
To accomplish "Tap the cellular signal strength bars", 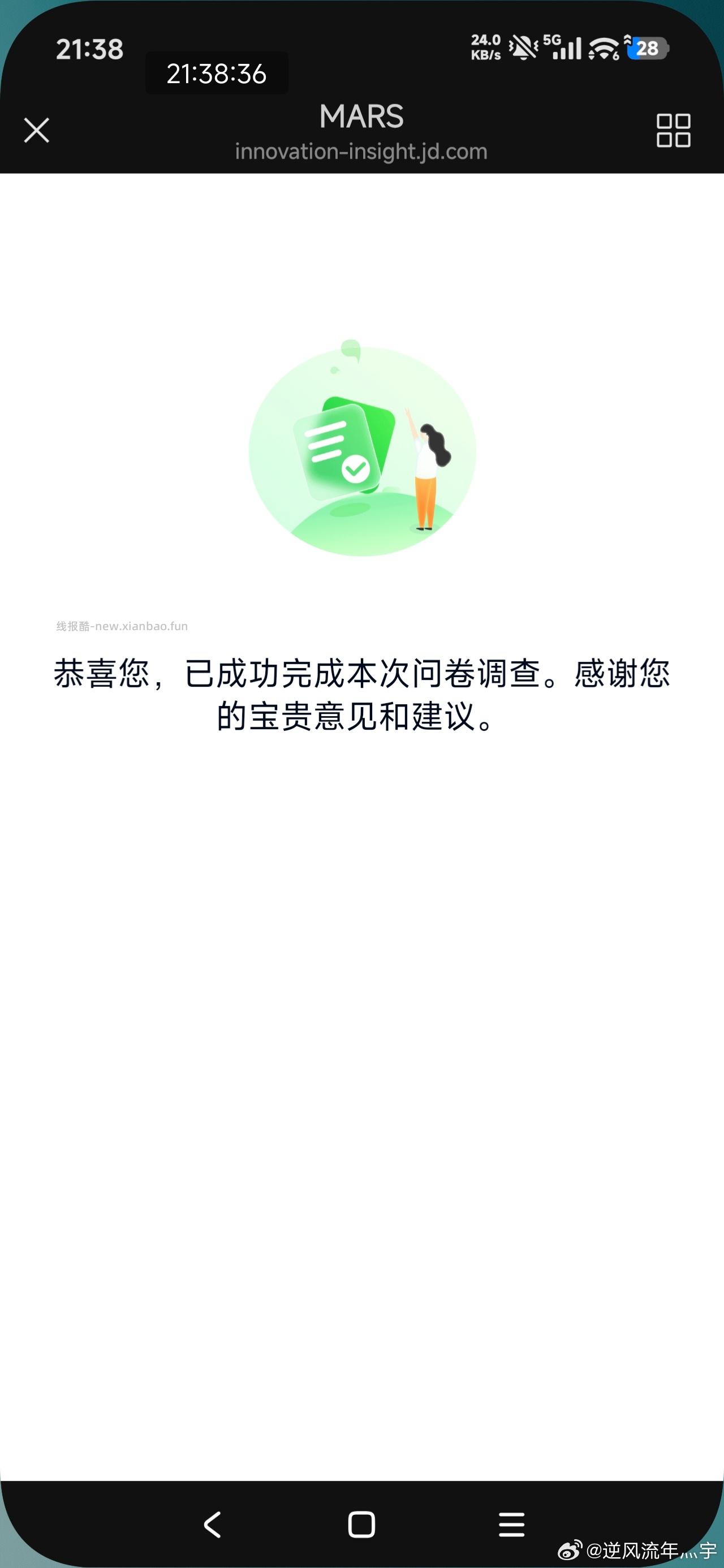I will point(566,49).
